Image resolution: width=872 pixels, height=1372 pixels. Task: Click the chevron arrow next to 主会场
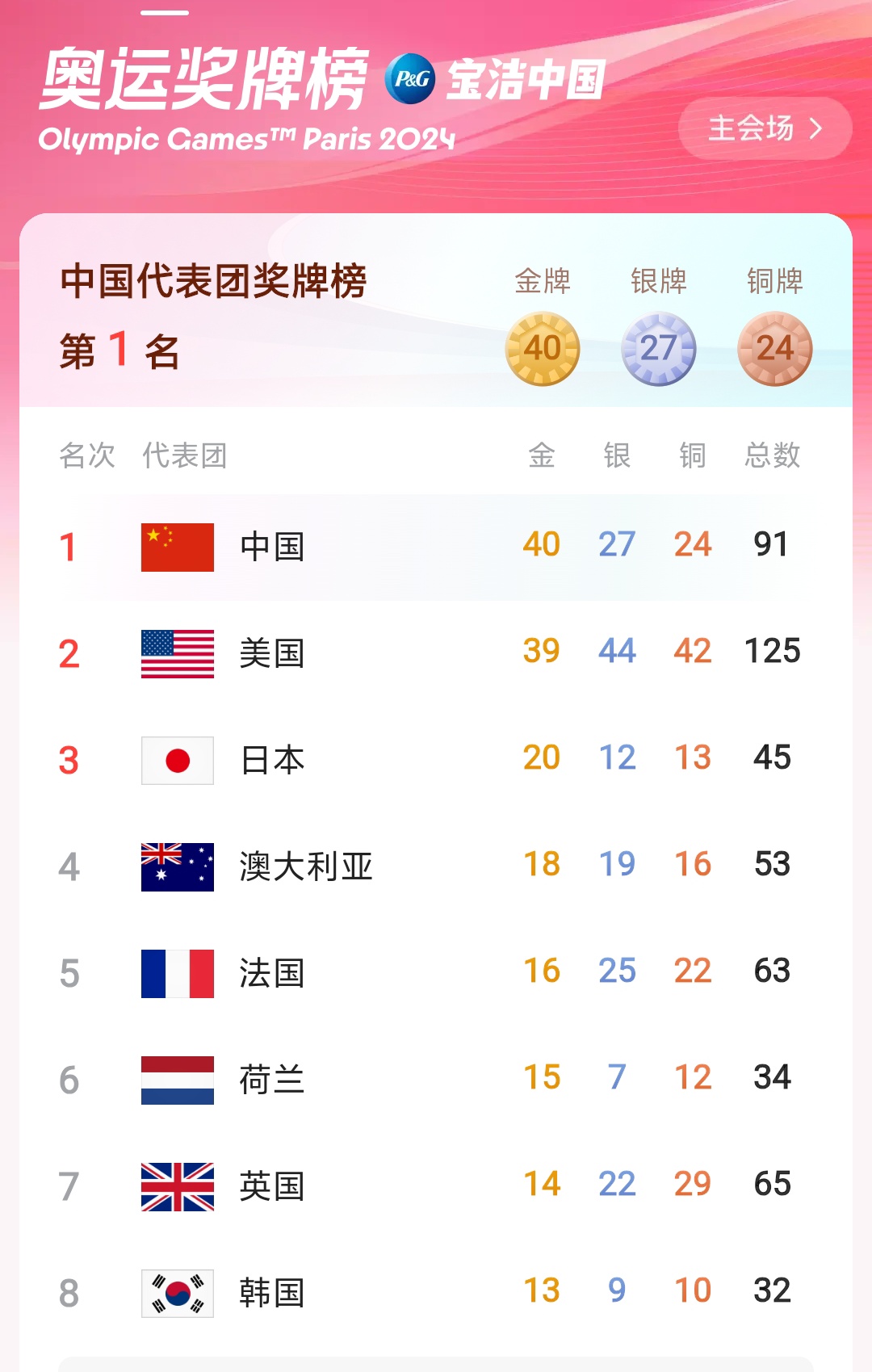pos(815,128)
